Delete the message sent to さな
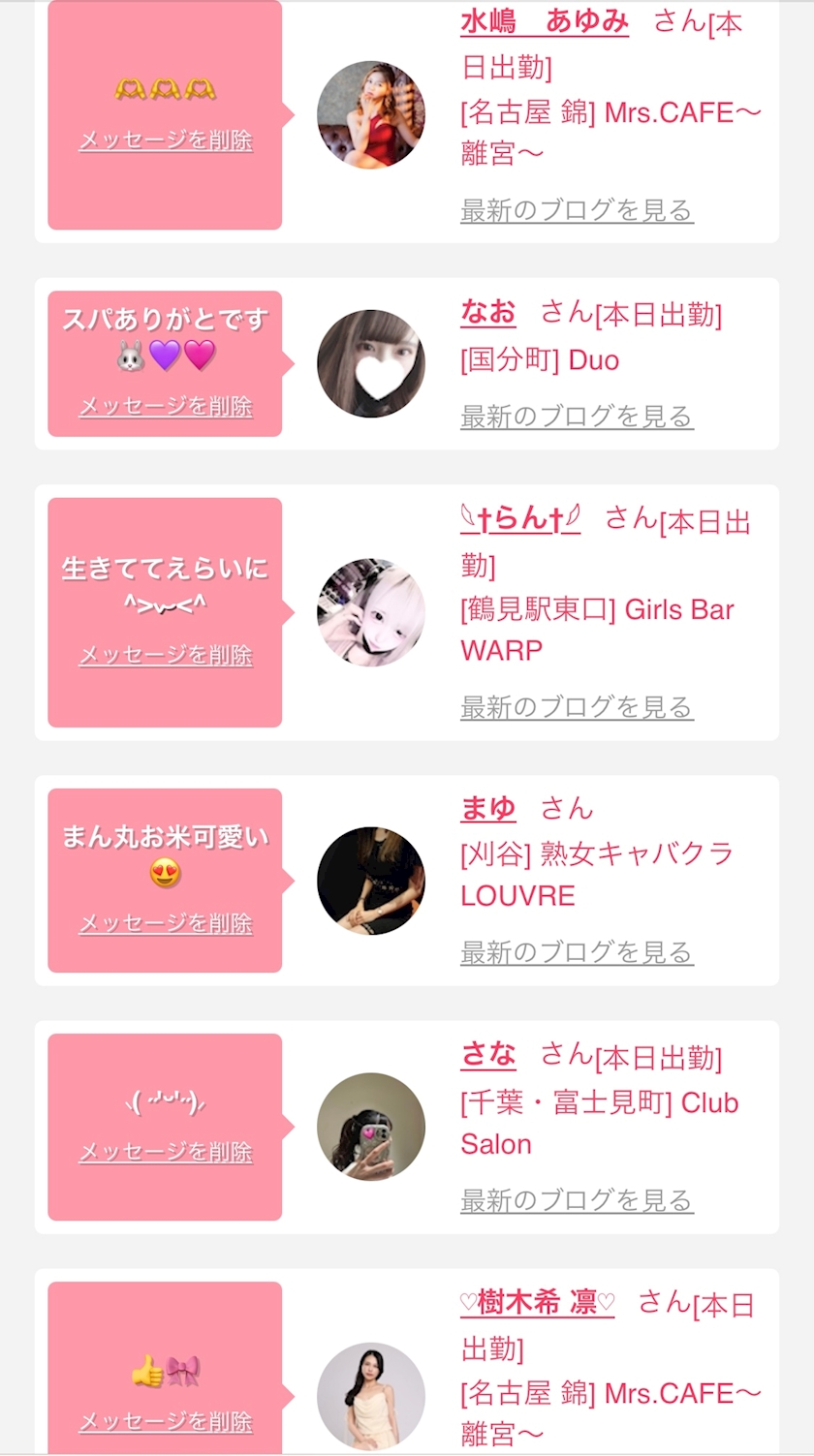The height and width of the screenshot is (1456, 814). coord(166,1153)
